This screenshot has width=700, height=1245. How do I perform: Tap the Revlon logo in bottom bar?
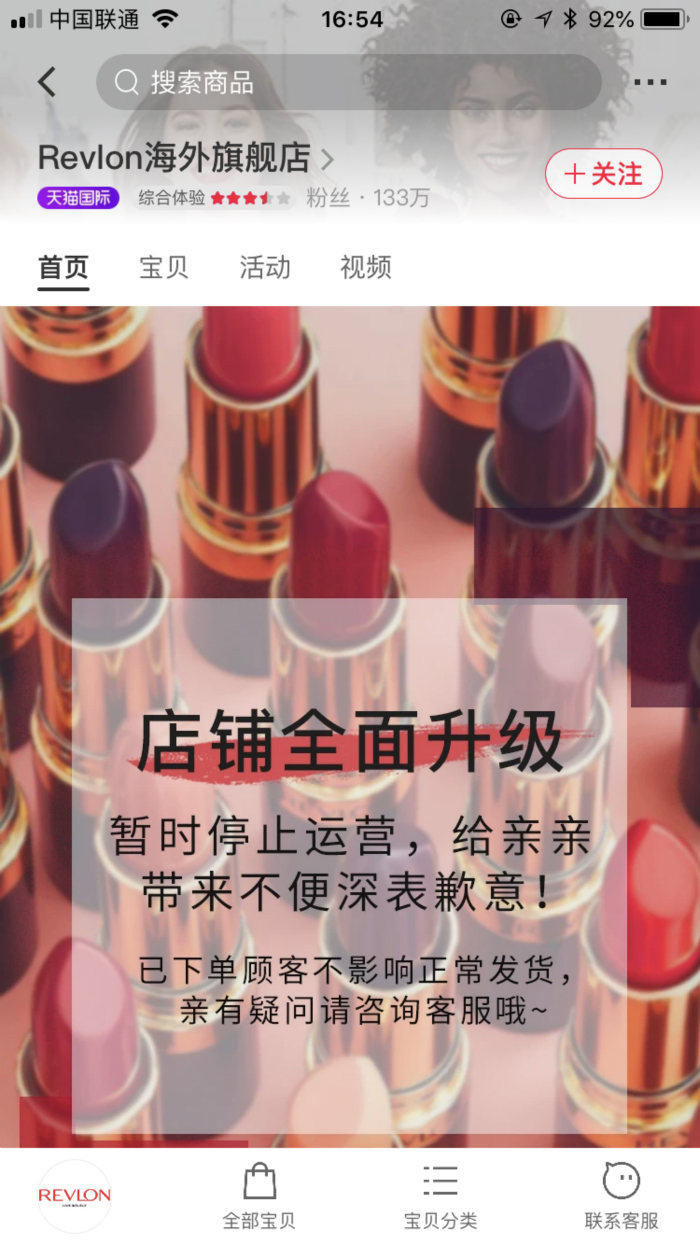[x=75, y=1196]
